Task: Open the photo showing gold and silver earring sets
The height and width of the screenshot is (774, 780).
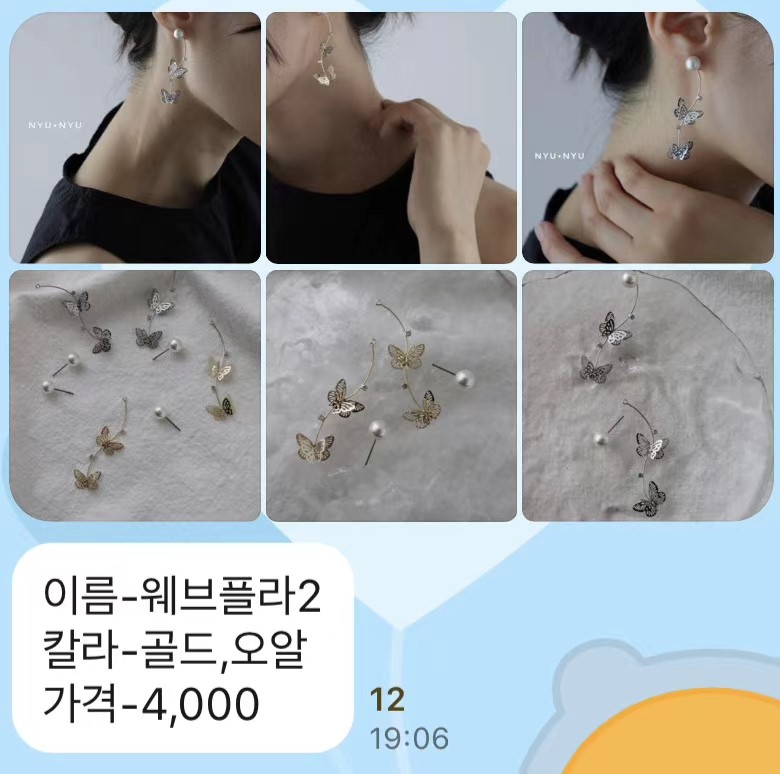Action: pyautogui.click(x=135, y=395)
